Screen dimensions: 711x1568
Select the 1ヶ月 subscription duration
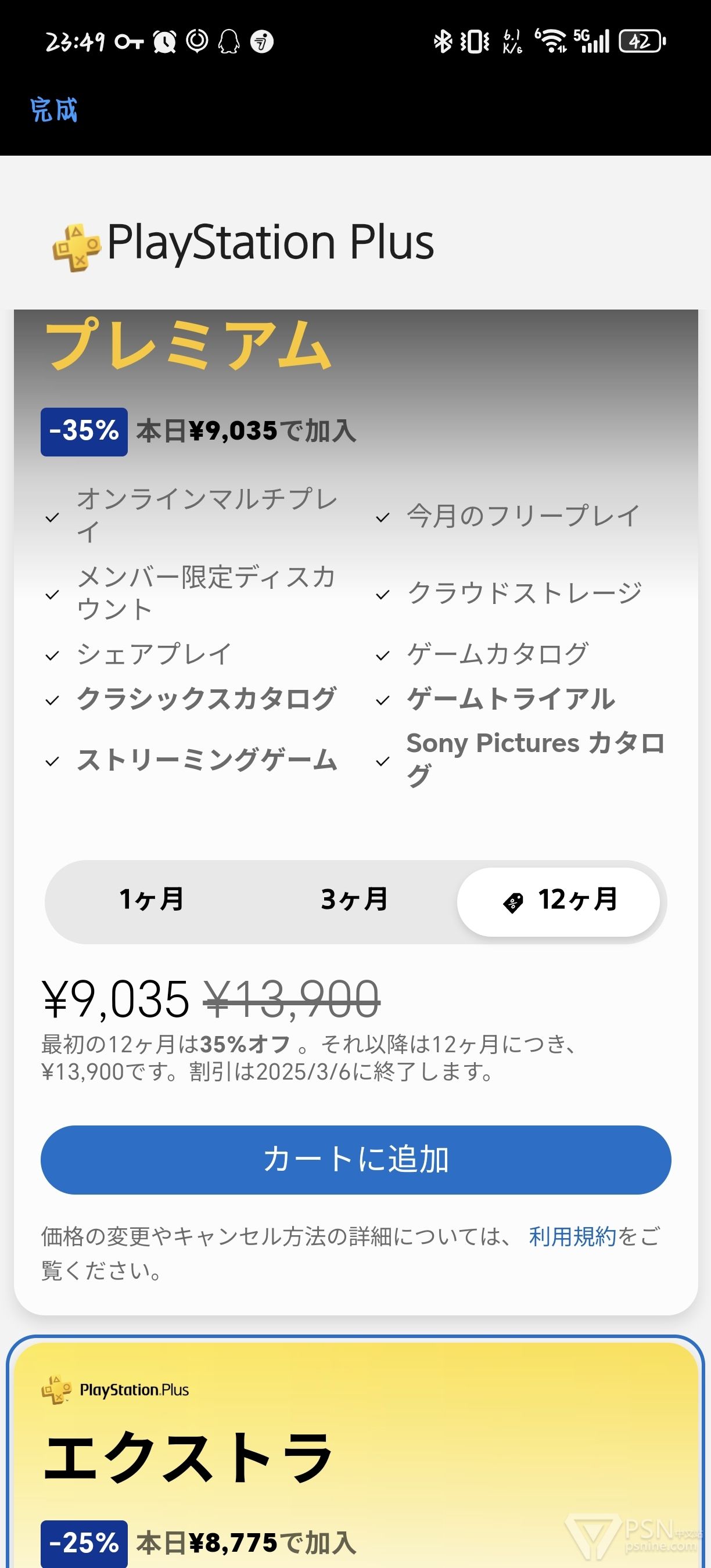click(152, 901)
